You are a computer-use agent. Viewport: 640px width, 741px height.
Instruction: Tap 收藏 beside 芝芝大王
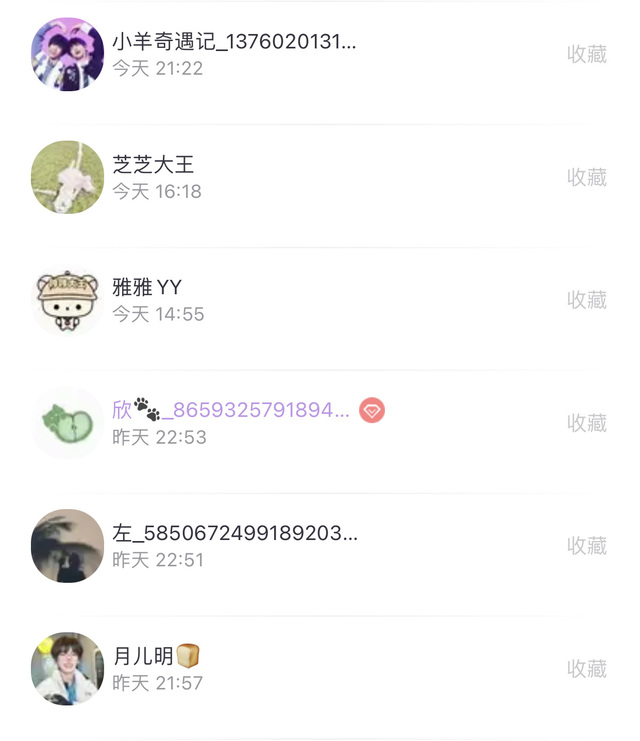point(587,177)
